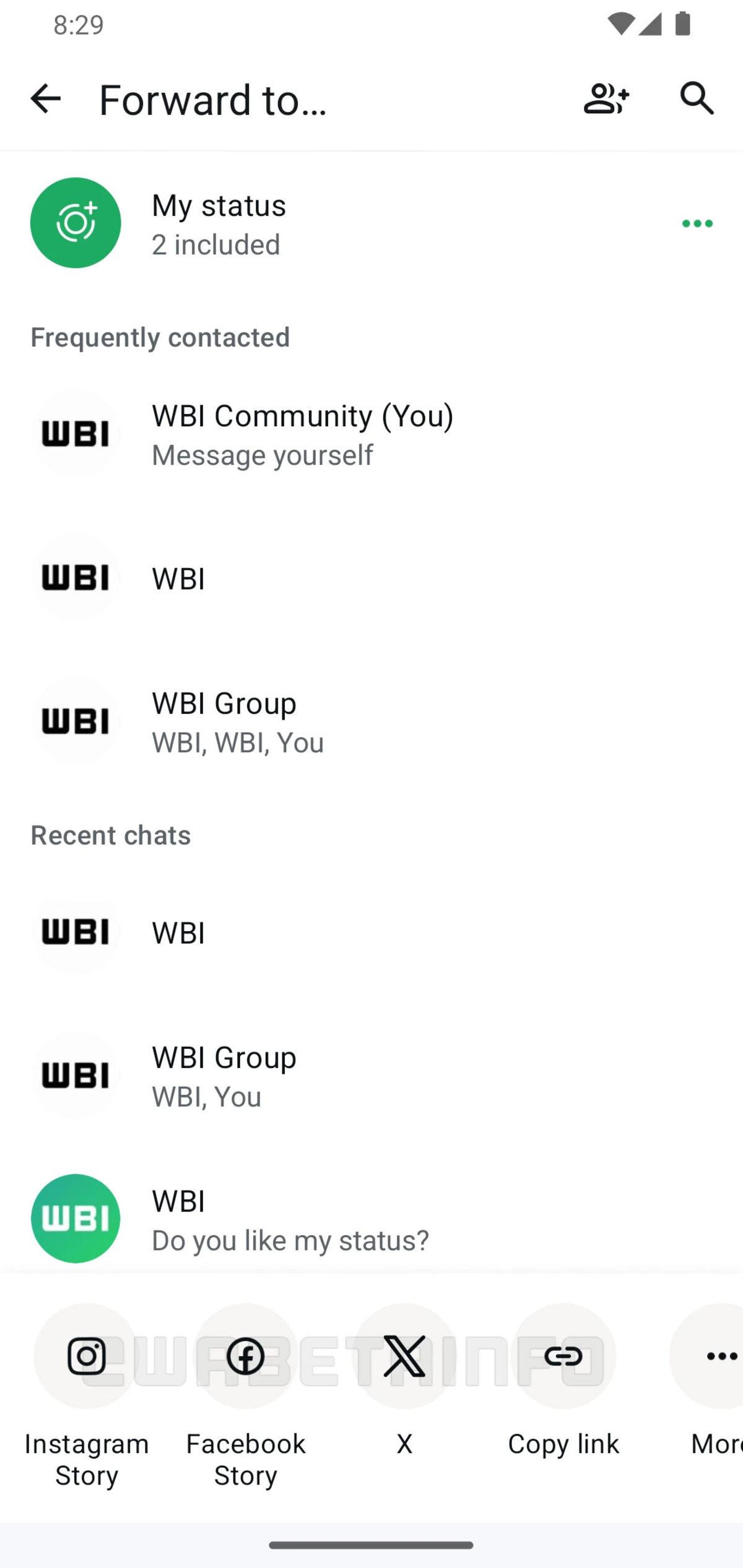Screen dimensions: 743x1568
Task: Share to Instagram Story
Action: [87, 1357]
